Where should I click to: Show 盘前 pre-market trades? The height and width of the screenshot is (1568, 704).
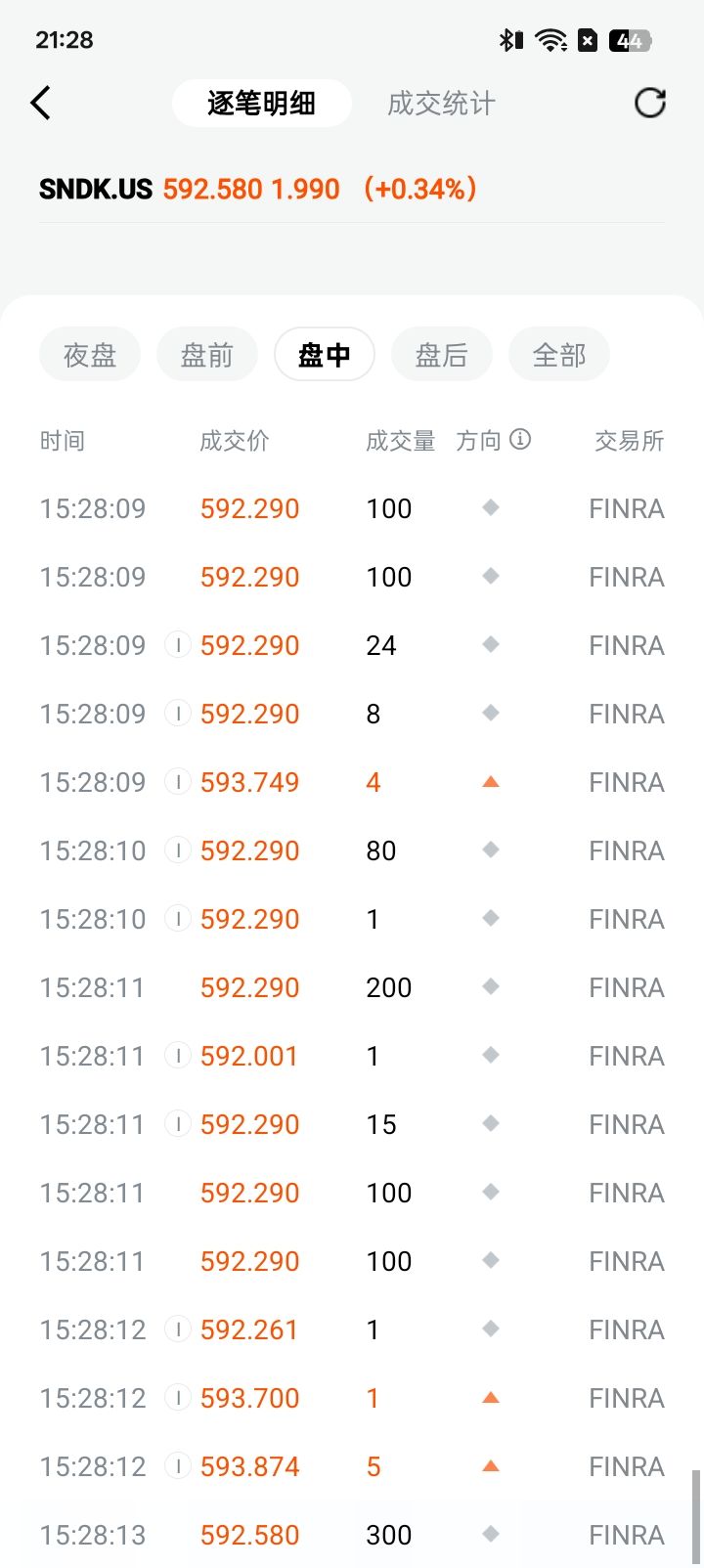tap(207, 355)
